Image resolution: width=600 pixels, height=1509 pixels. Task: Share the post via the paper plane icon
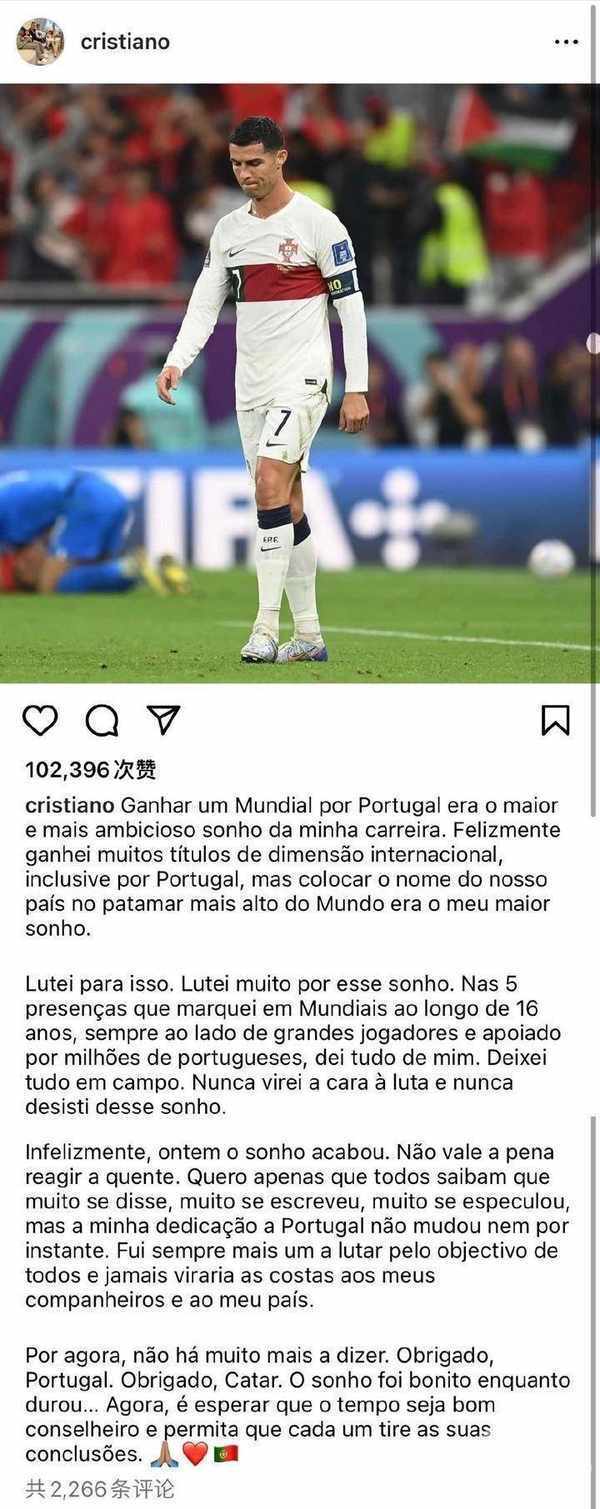163,720
